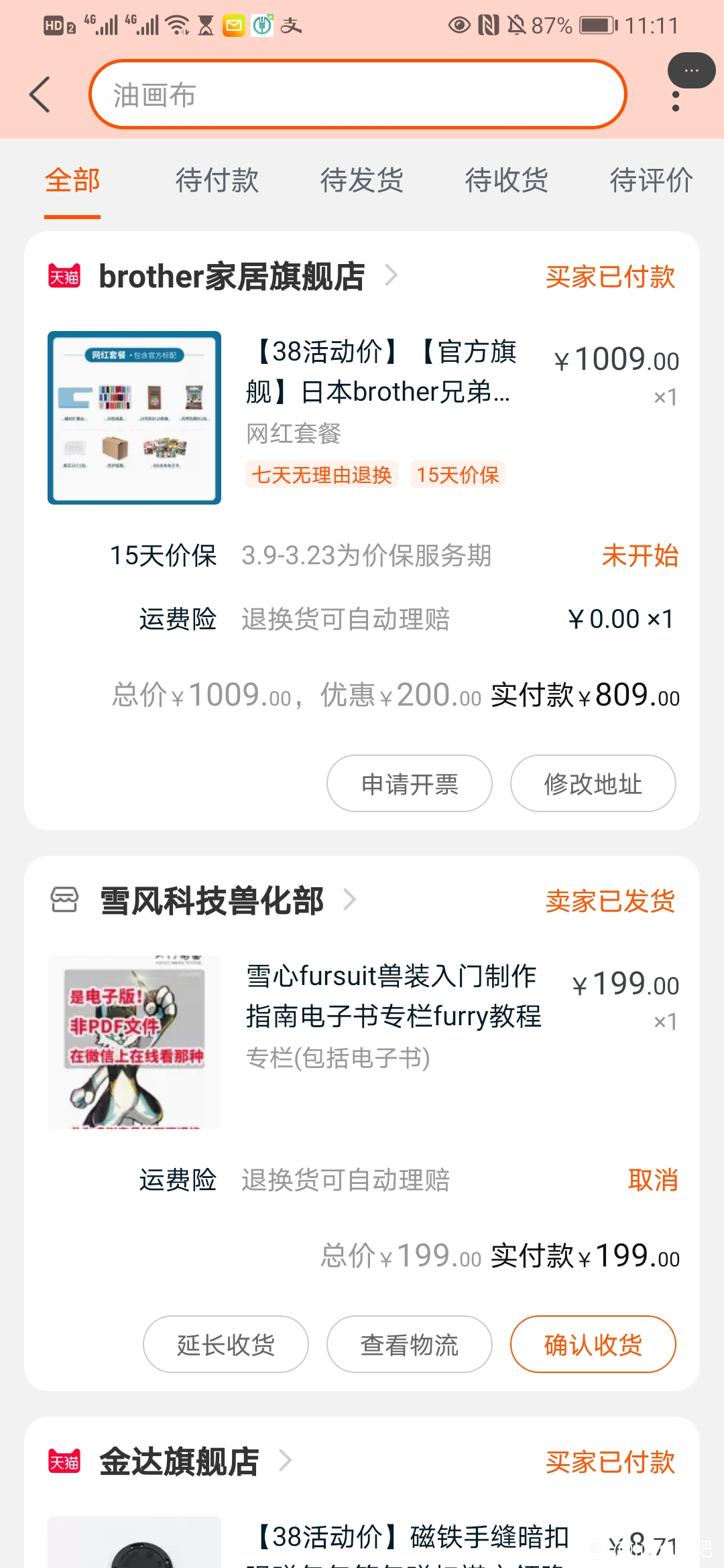
Task: Cancel 运费险 on the fursuit order
Action: tap(652, 1179)
